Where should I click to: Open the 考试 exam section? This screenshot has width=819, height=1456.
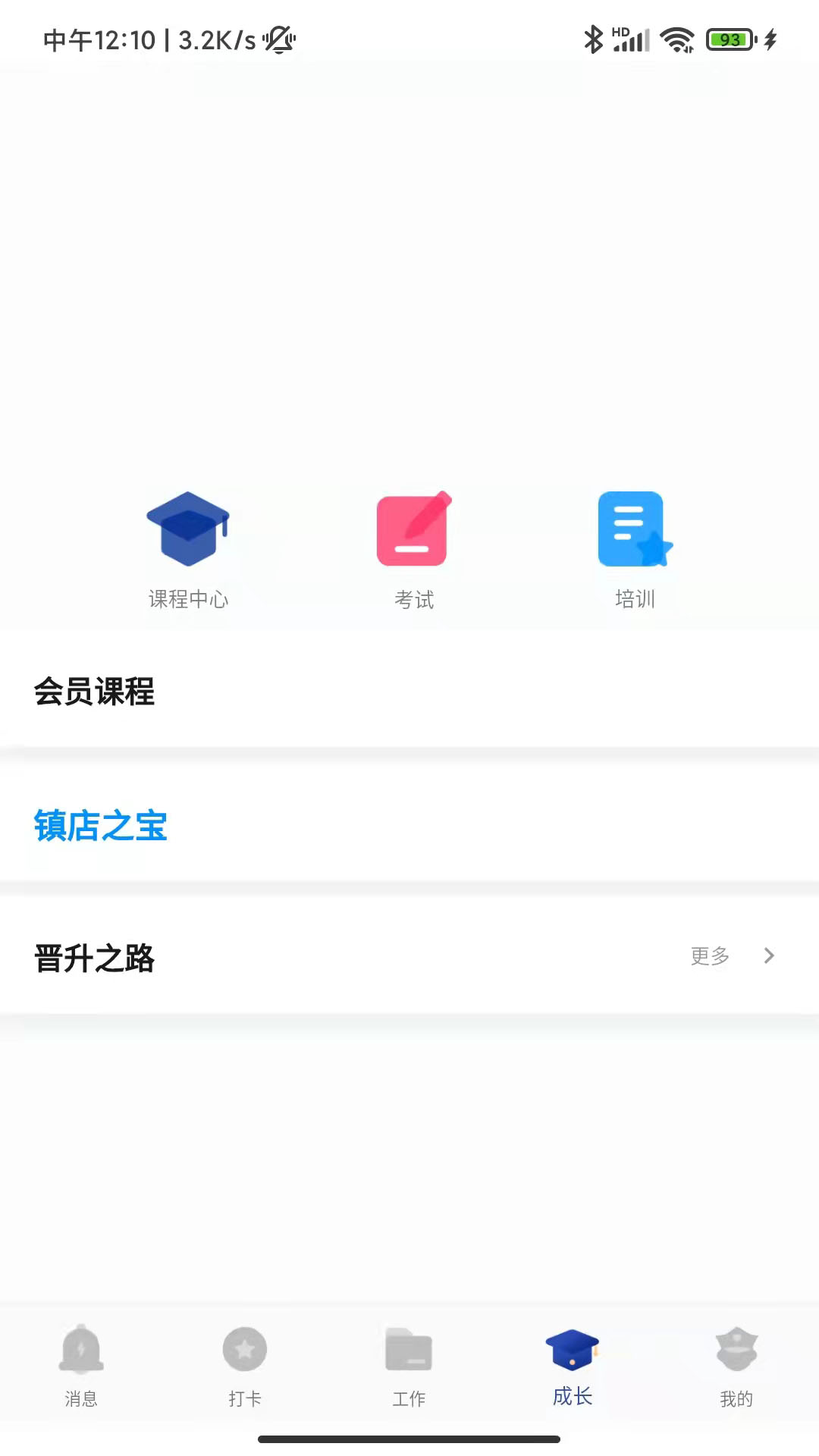[x=413, y=550]
